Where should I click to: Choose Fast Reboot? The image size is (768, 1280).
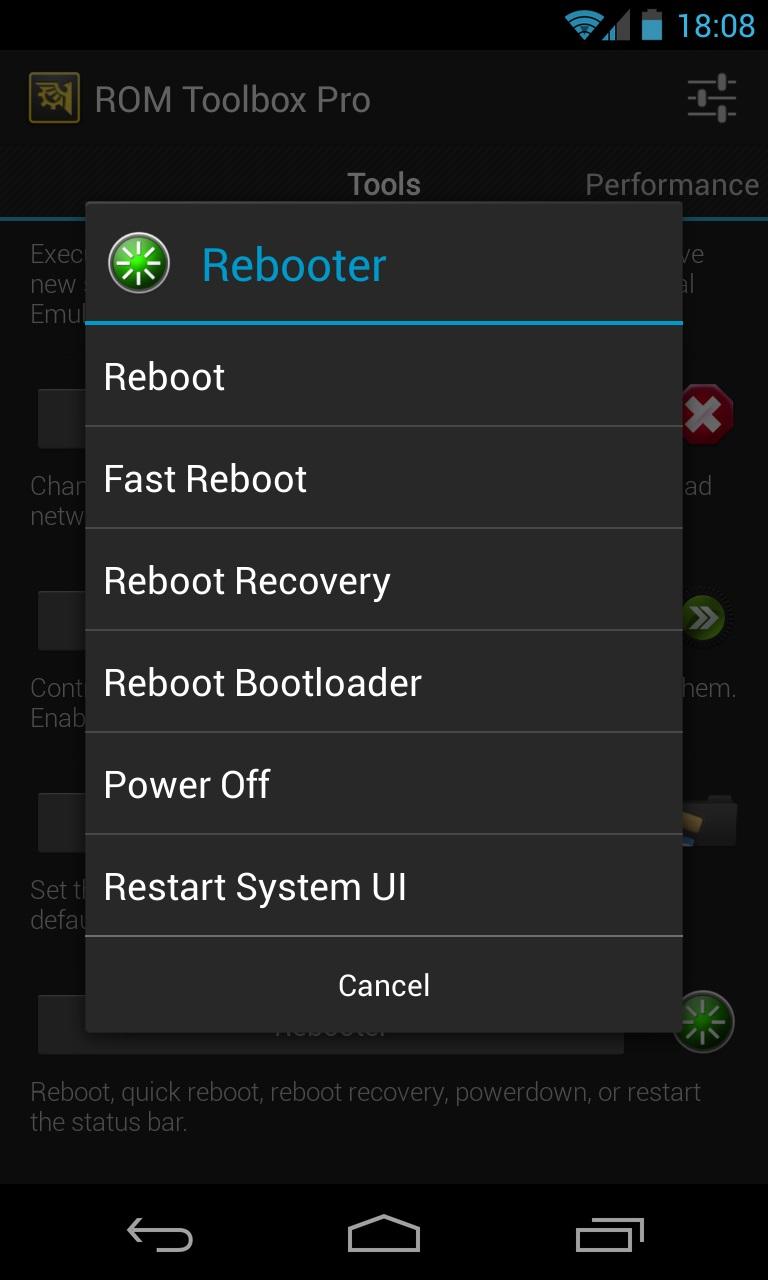(383, 479)
